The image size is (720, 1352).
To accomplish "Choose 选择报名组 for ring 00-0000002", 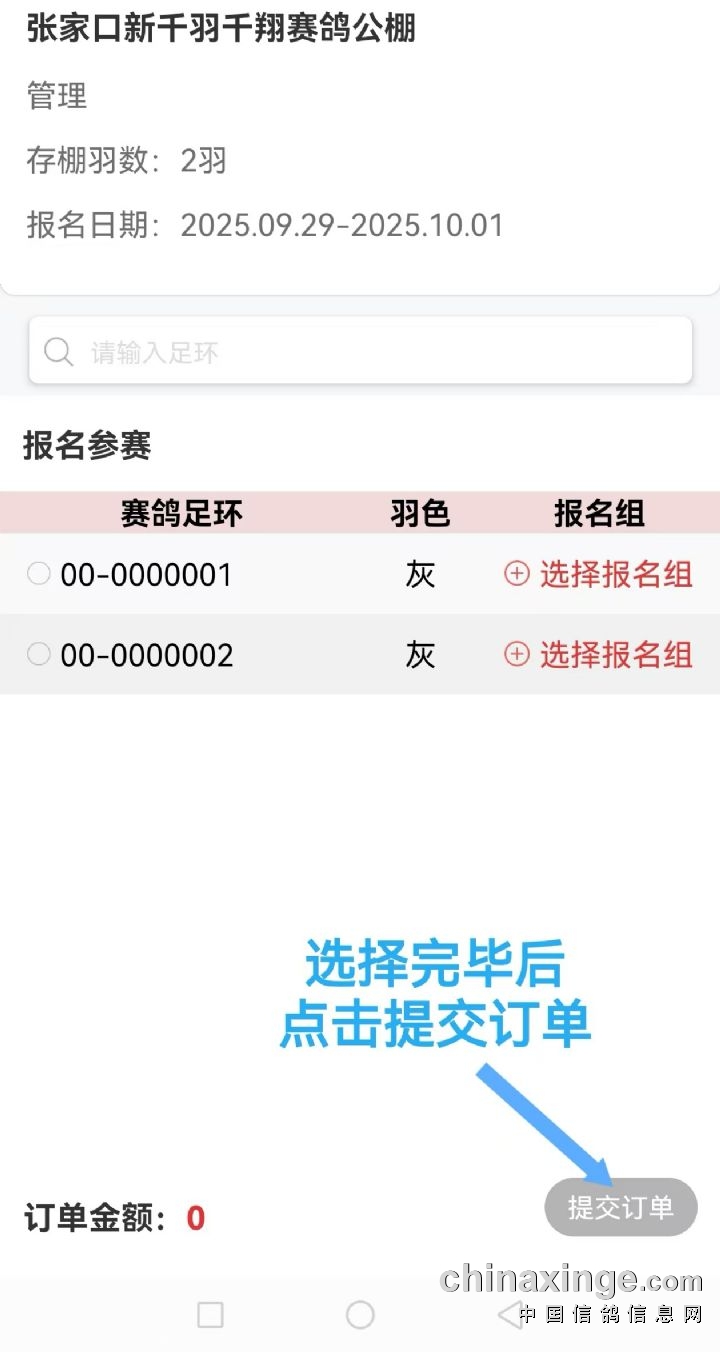I will (x=599, y=654).
